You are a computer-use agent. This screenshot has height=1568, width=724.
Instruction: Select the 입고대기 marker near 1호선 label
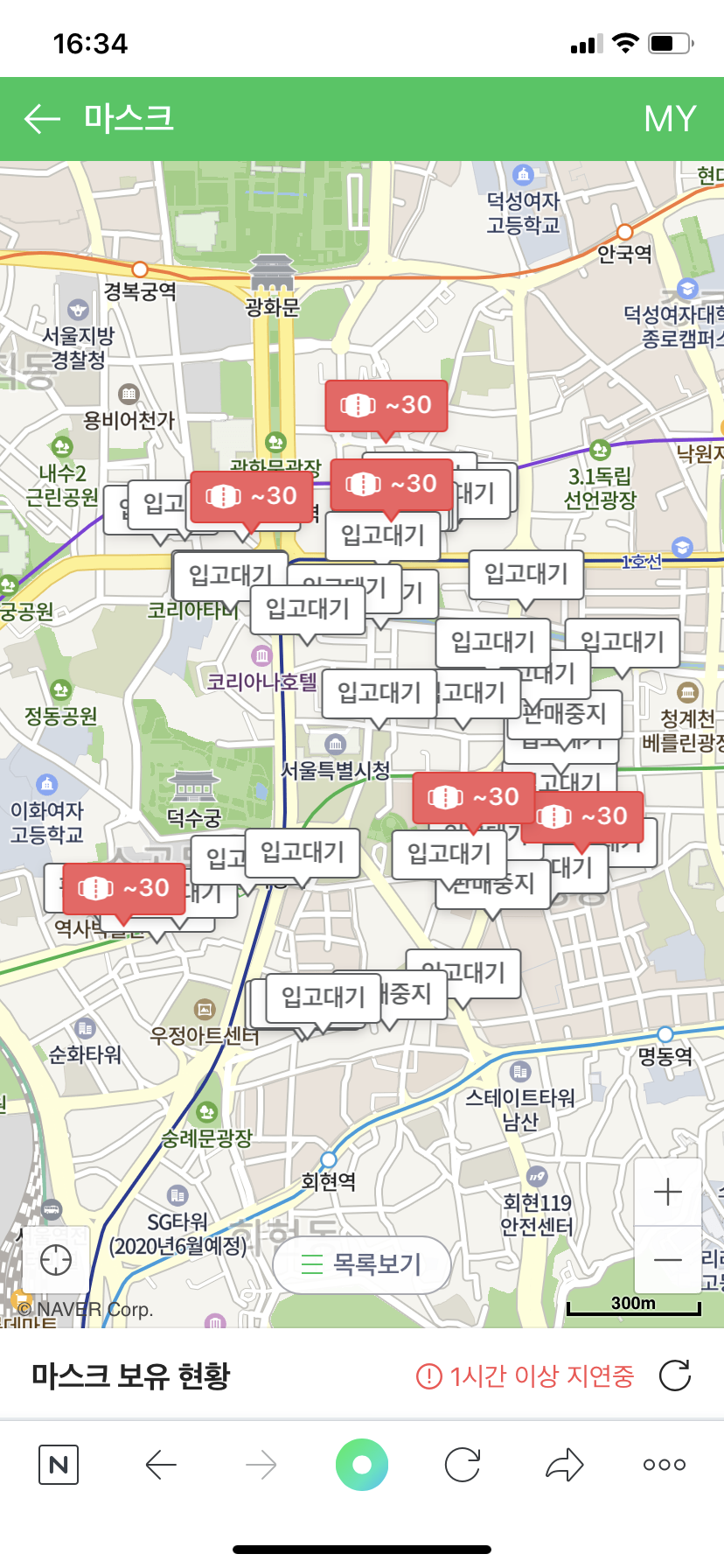click(526, 574)
